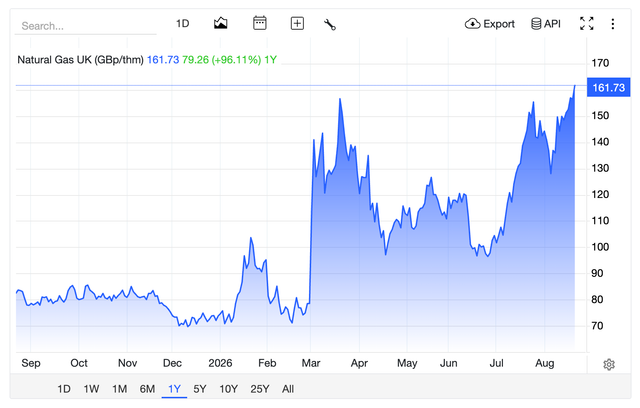
Task: Select the 1W range
Action: point(91,389)
